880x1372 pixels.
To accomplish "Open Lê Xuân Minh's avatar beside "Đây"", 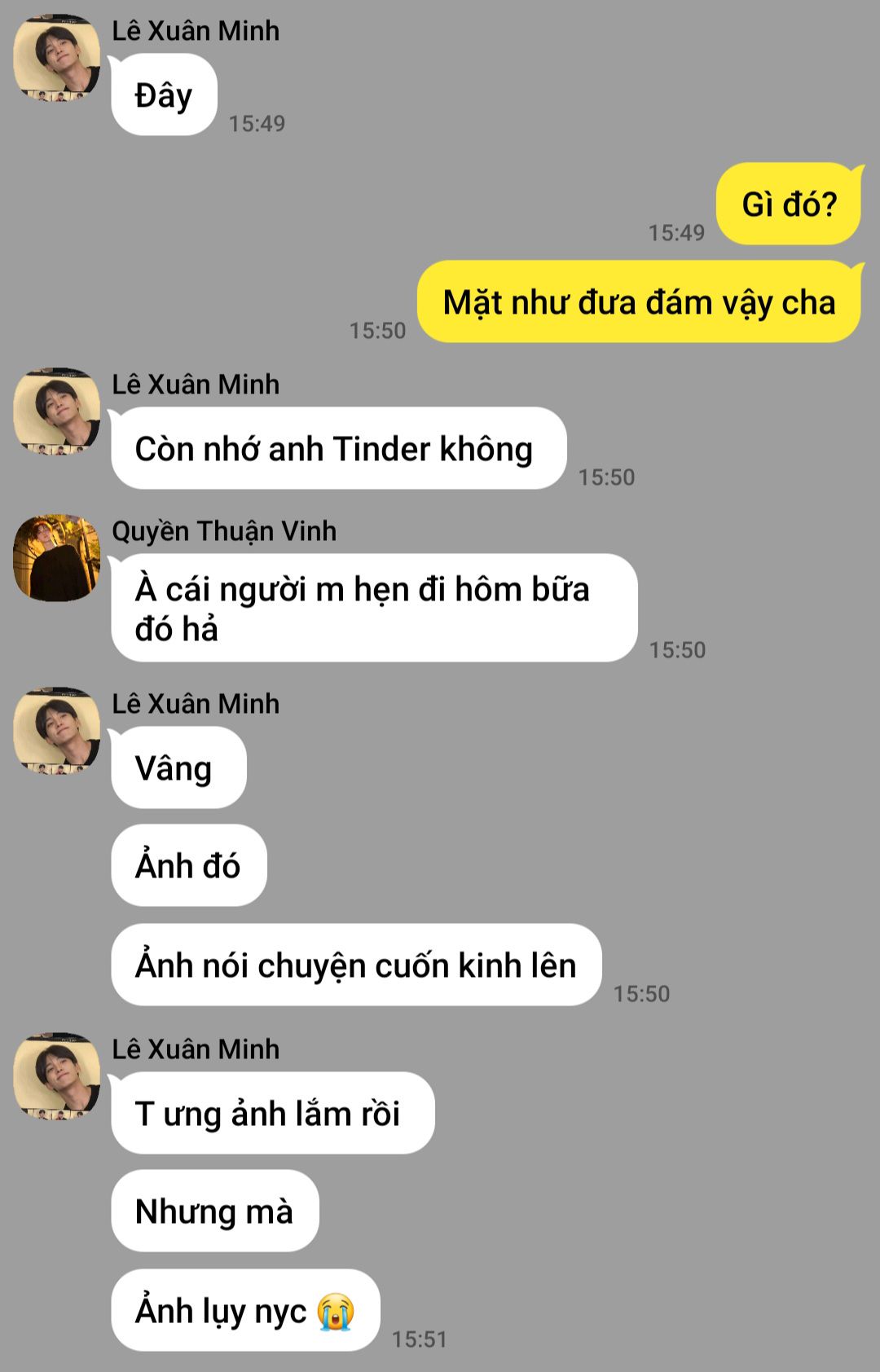I will 56,58.
